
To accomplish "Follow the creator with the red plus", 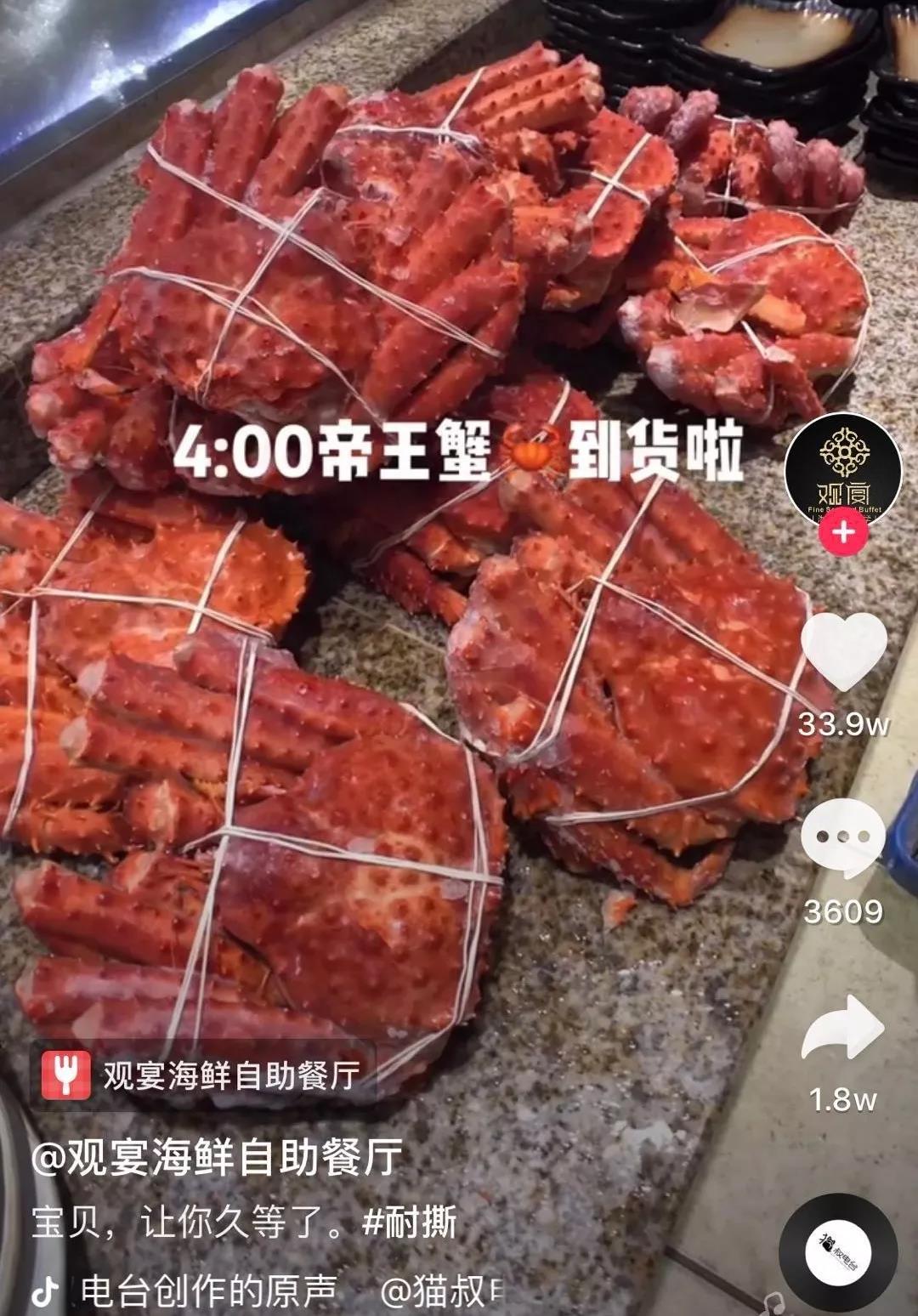I will [x=843, y=533].
